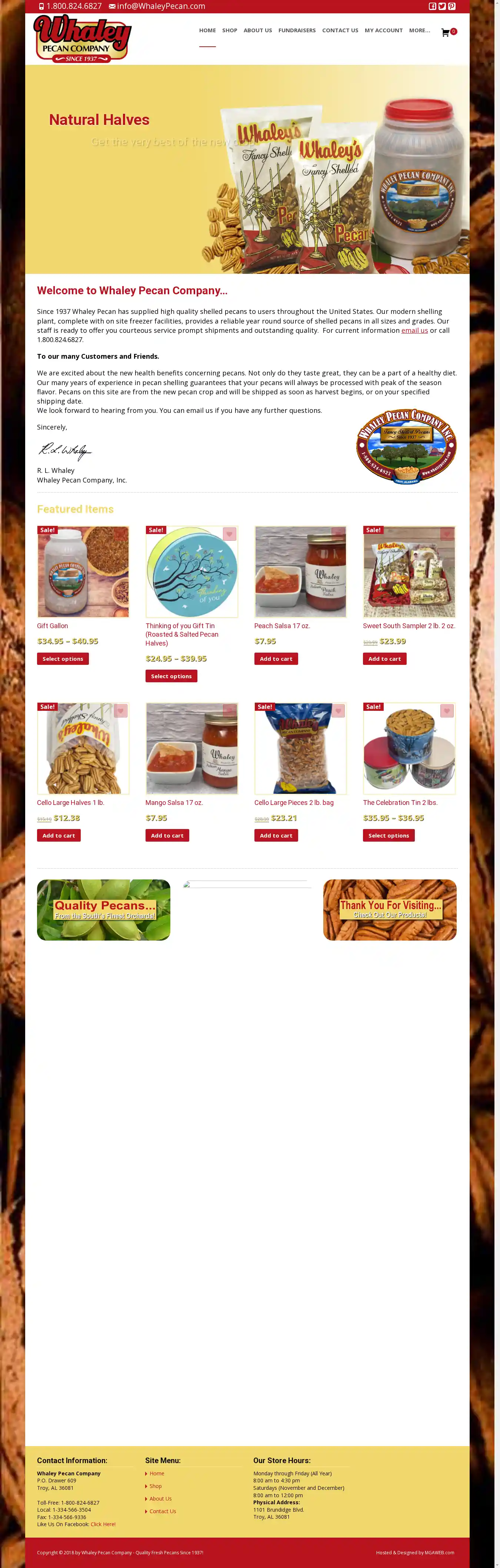Image resolution: width=500 pixels, height=1568 pixels.
Task: Follow the Facebook 'Click Here!' link
Action: pyautogui.click(x=103, y=1524)
